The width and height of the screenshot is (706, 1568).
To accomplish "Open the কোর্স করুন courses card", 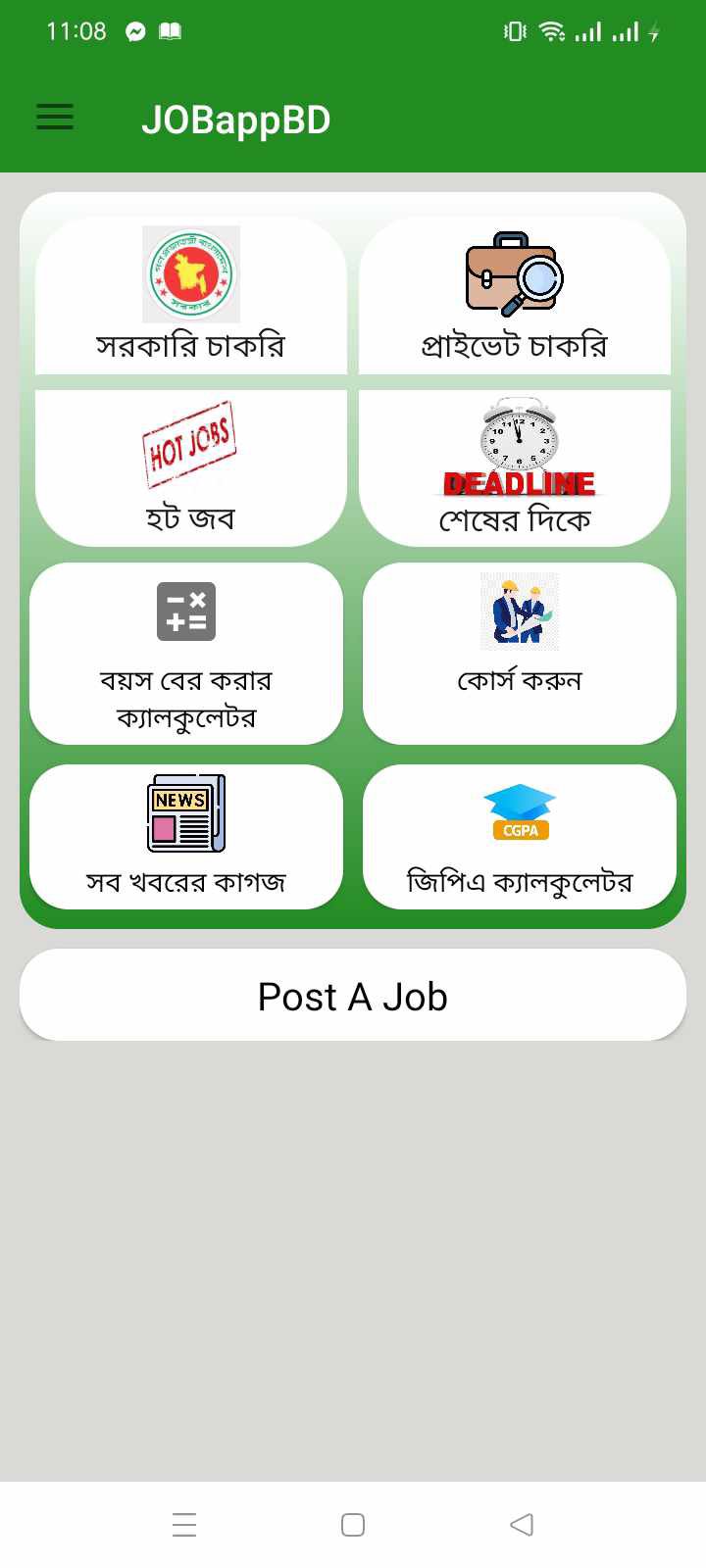I will 520,654.
